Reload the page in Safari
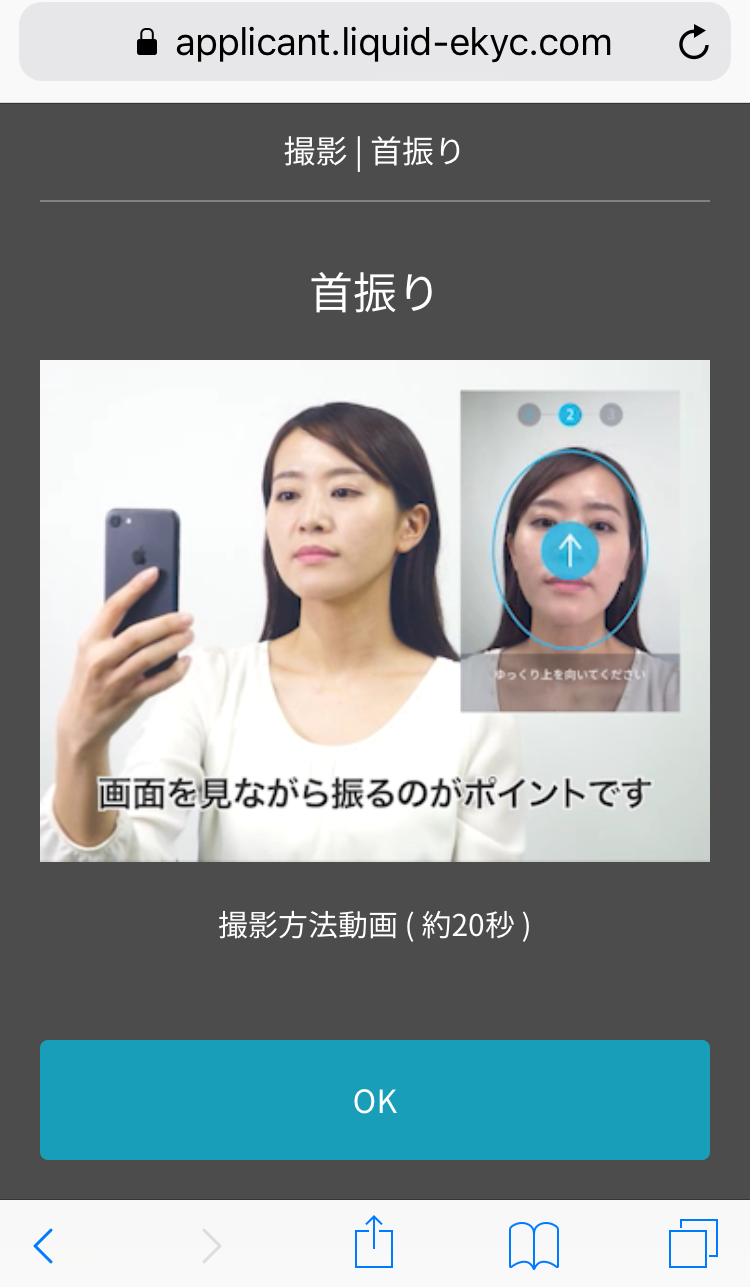The height and width of the screenshot is (1287, 750). 693,43
